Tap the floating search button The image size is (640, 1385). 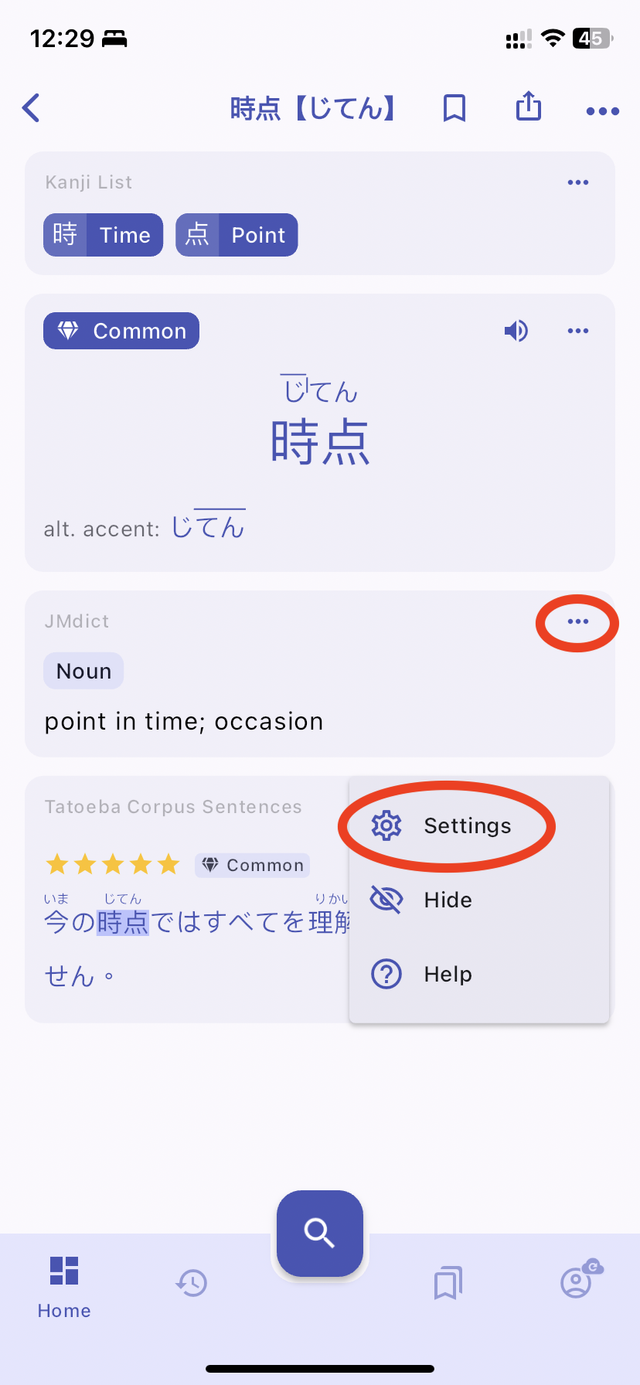[320, 1233]
